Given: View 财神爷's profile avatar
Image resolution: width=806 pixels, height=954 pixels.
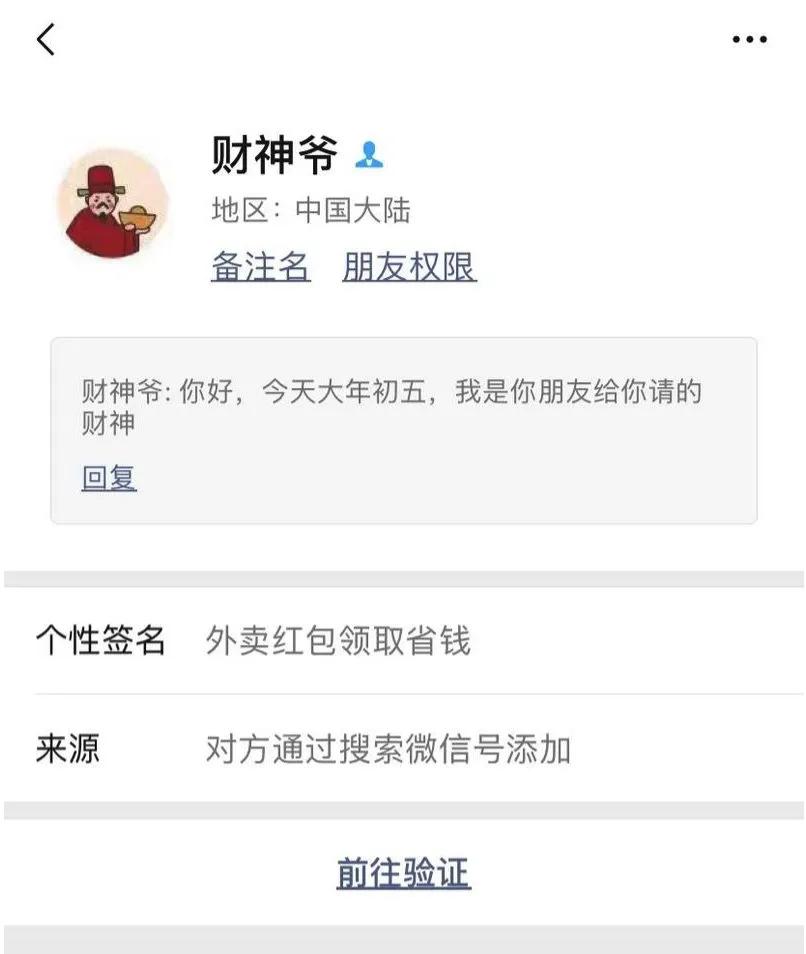Looking at the screenshot, I should pos(113,205).
